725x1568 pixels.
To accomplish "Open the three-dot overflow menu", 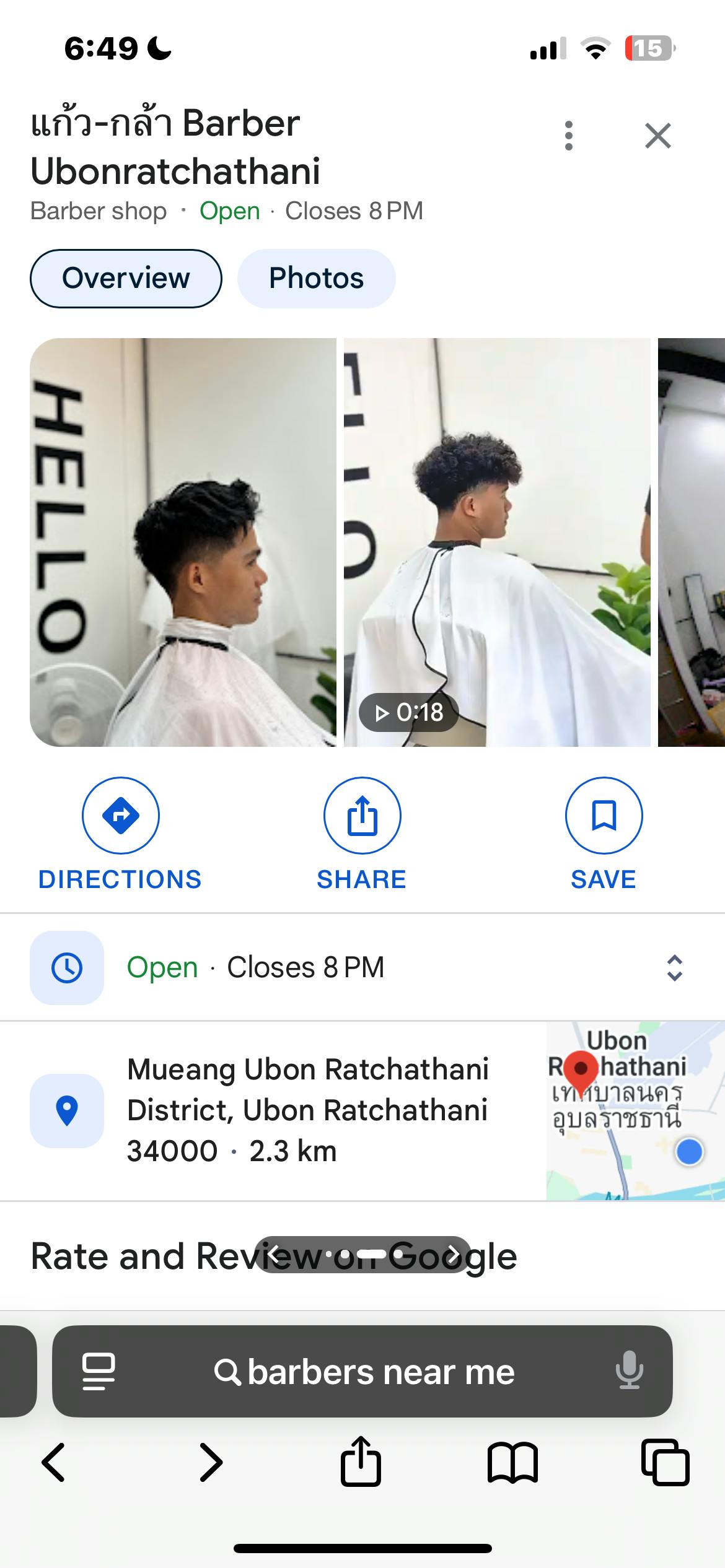I will click(x=568, y=136).
